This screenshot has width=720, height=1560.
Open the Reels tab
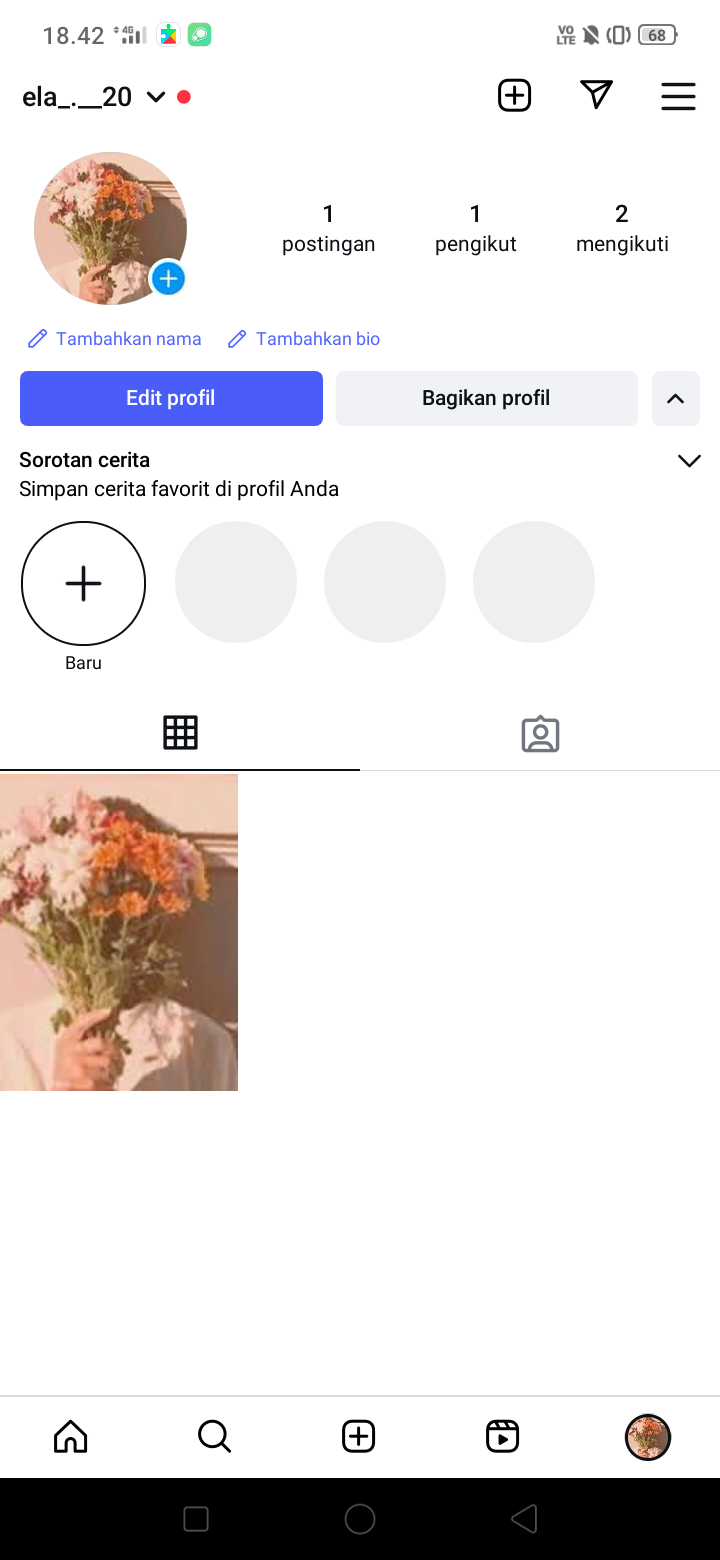[x=502, y=1437]
